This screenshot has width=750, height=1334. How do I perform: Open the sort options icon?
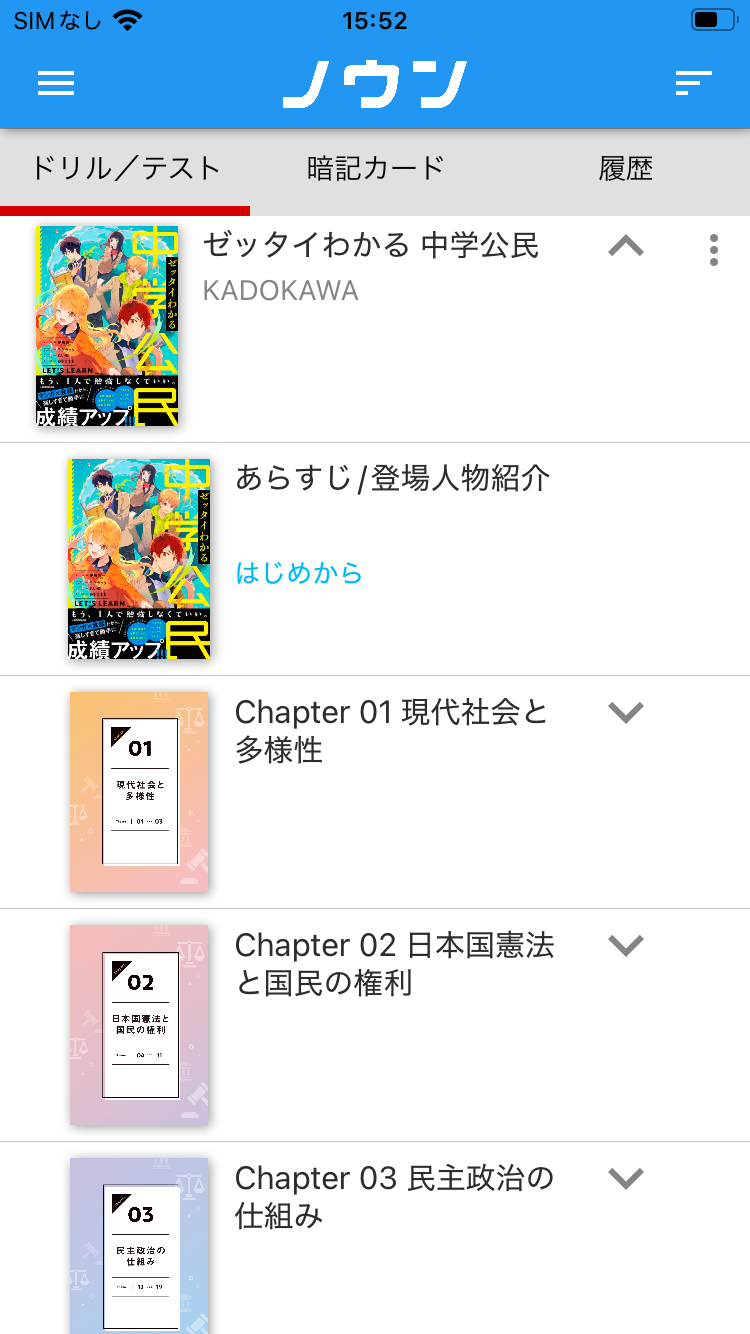[x=693, y=83]
